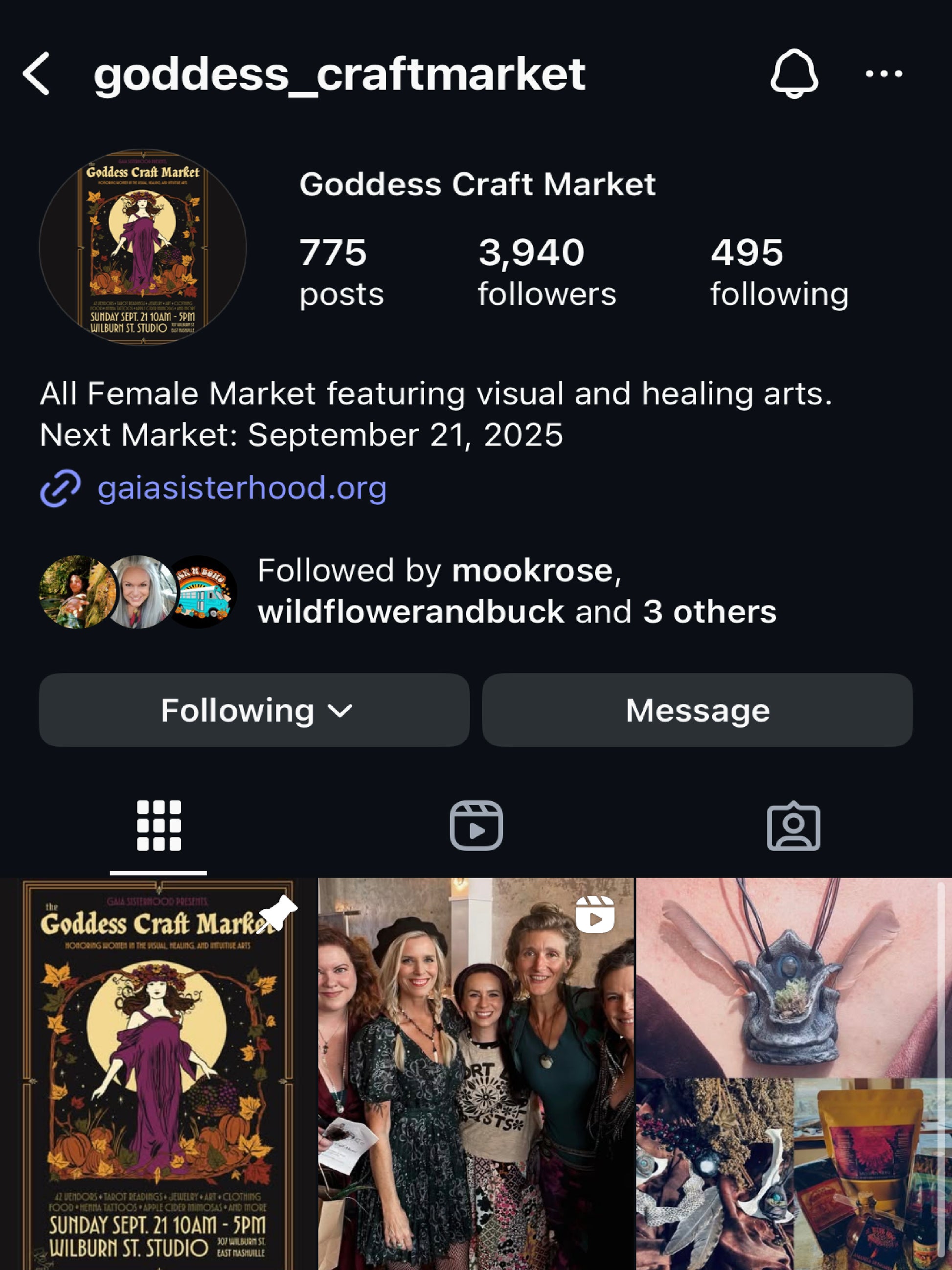The width and height of the screenshot is (952, 1270).
Task: View the Goddess Craft Market profile picture
Action: point(143,248)
